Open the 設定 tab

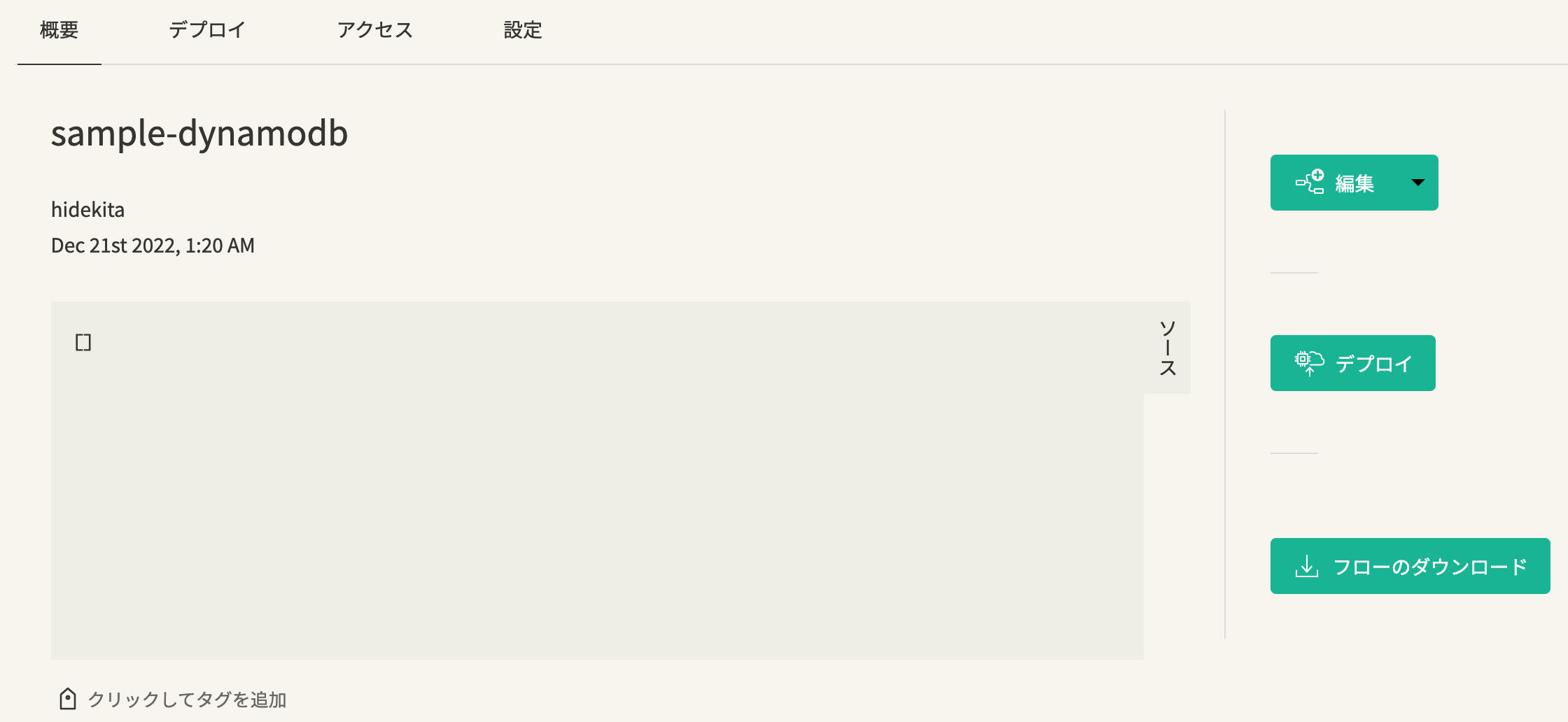click(x=523, y=30)
